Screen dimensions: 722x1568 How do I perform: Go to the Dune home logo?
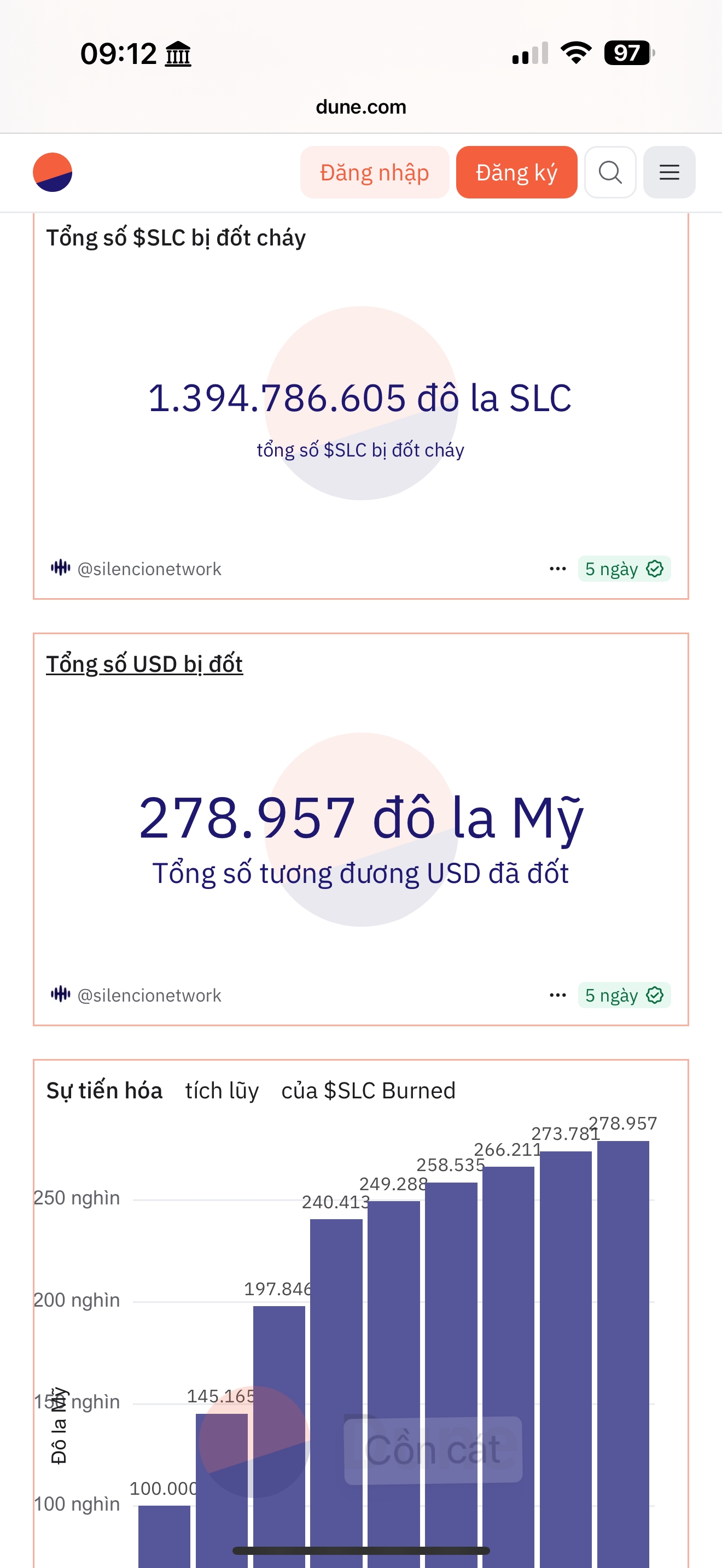[53, 172]
